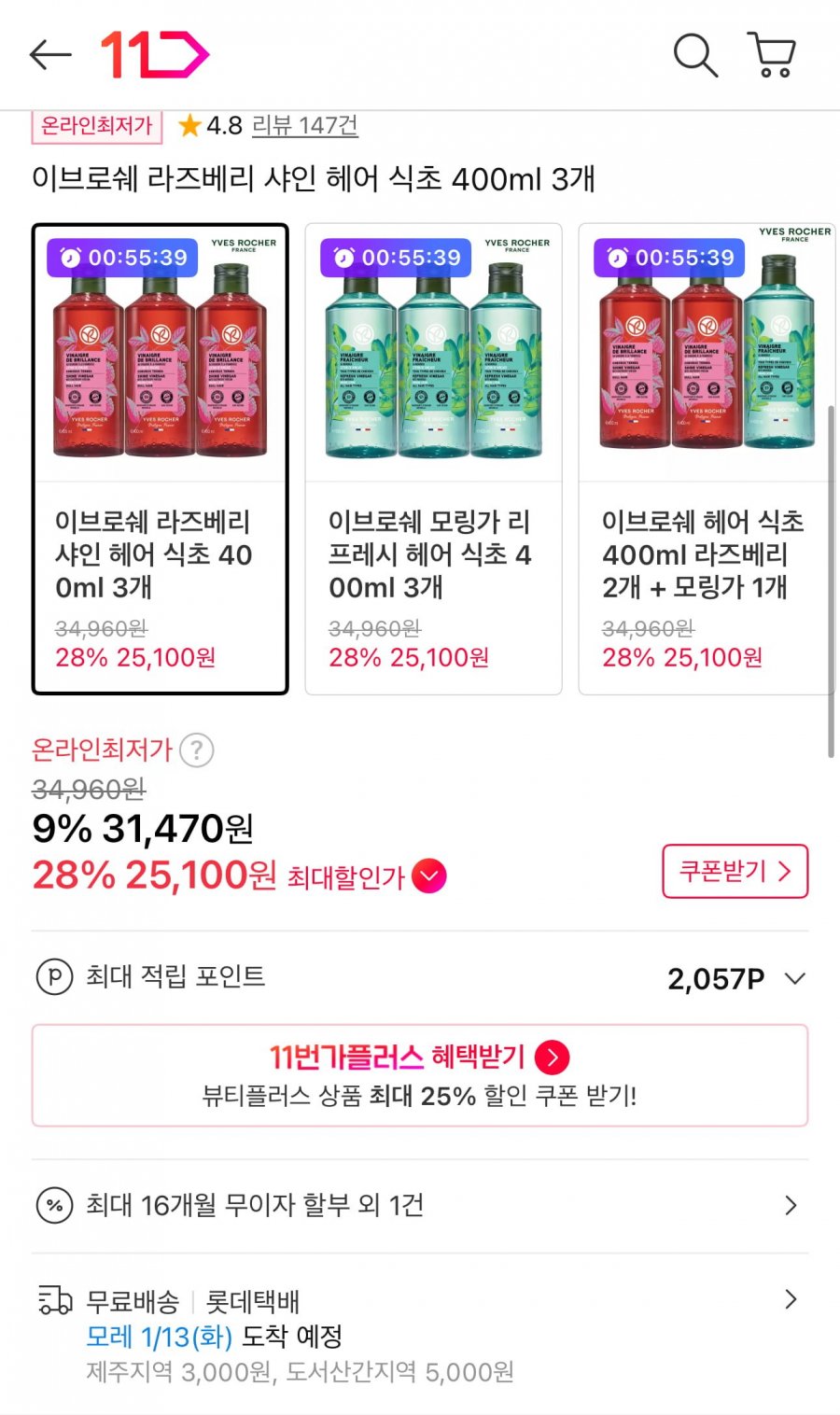The width and height of the screenshot is (840, 1415).
Task: Expand 최대 적립 포인트 2,057P
Action: coord(794,978)
